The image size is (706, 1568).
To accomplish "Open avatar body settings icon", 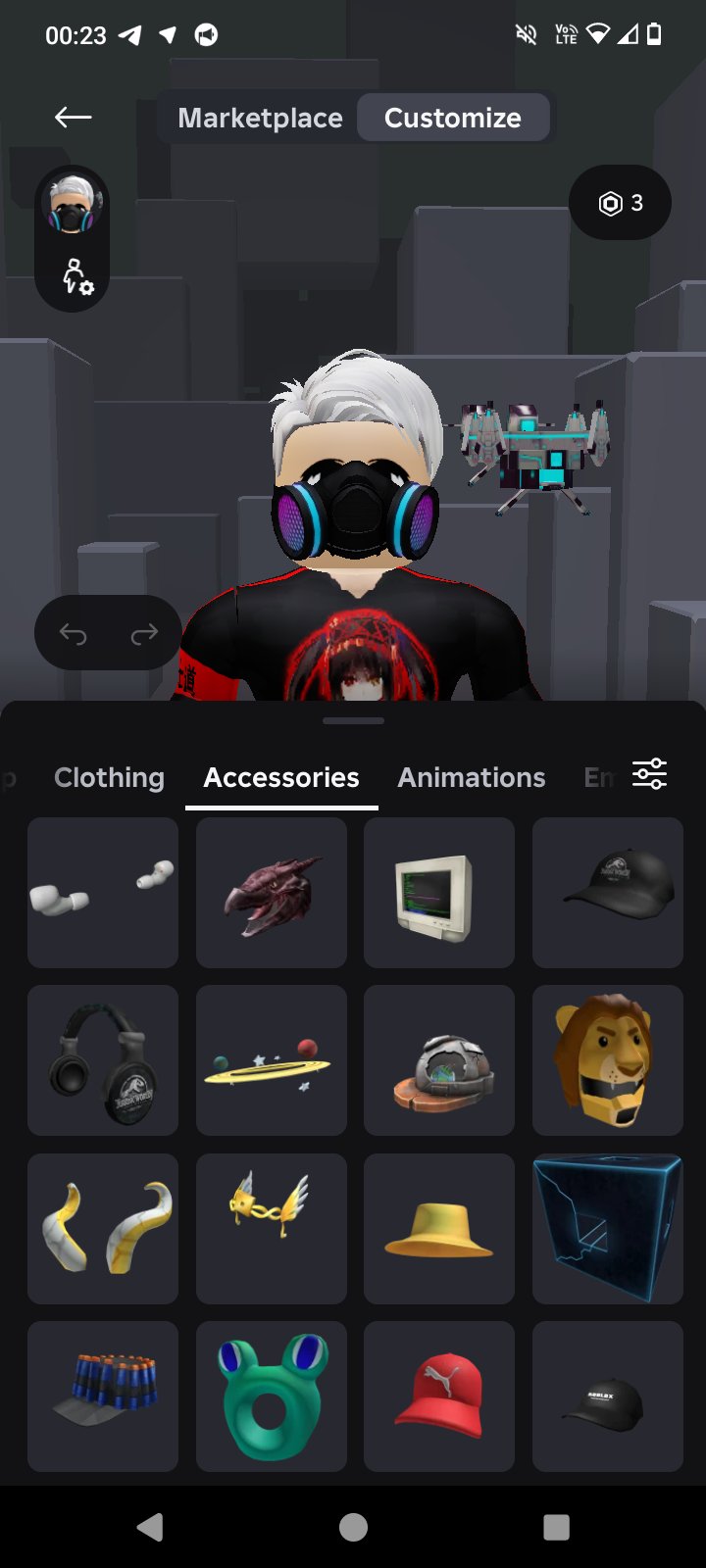I will tap(76, 276).
